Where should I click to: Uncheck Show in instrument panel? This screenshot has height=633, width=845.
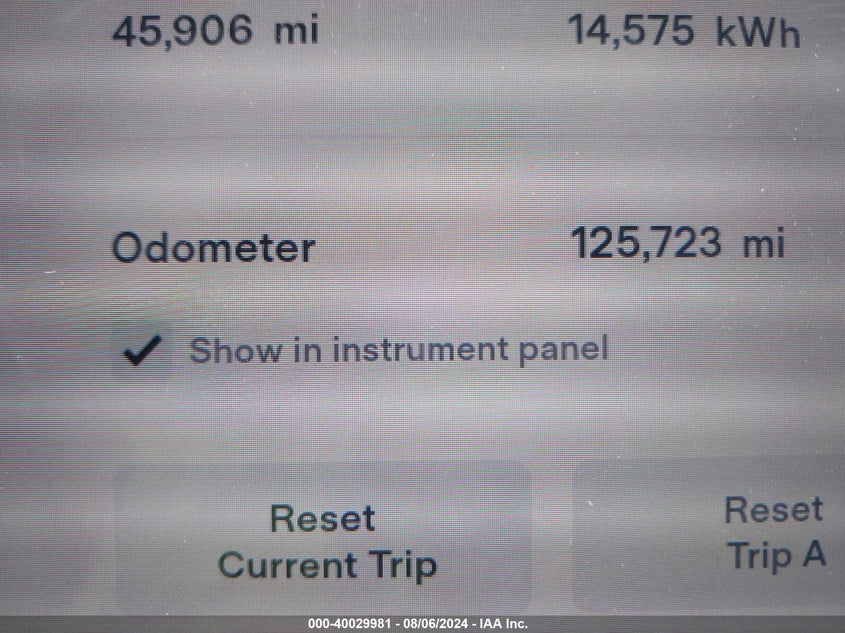tap(143, 351)
